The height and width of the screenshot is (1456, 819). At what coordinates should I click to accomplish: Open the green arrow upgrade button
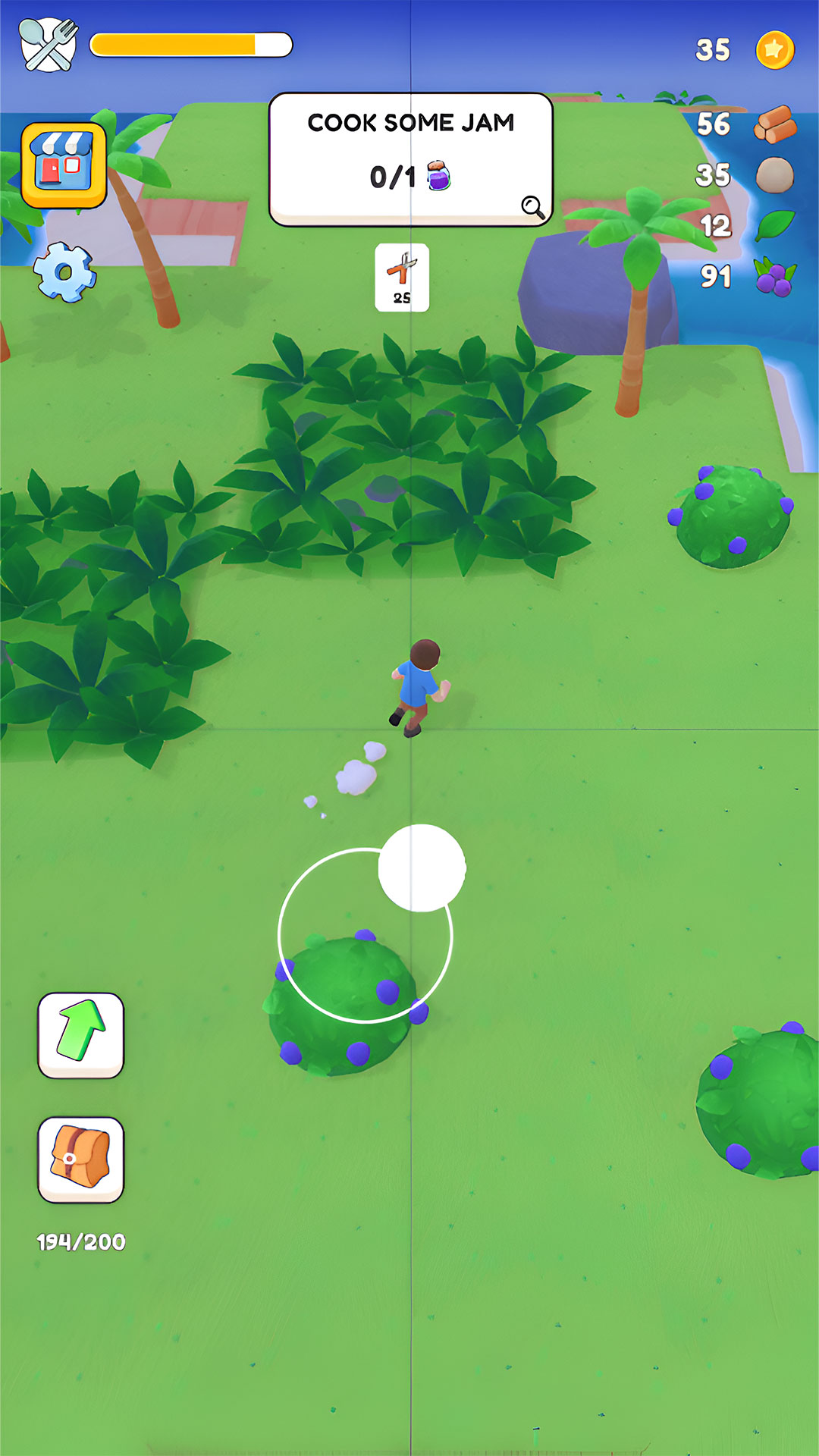(80, 1034)
